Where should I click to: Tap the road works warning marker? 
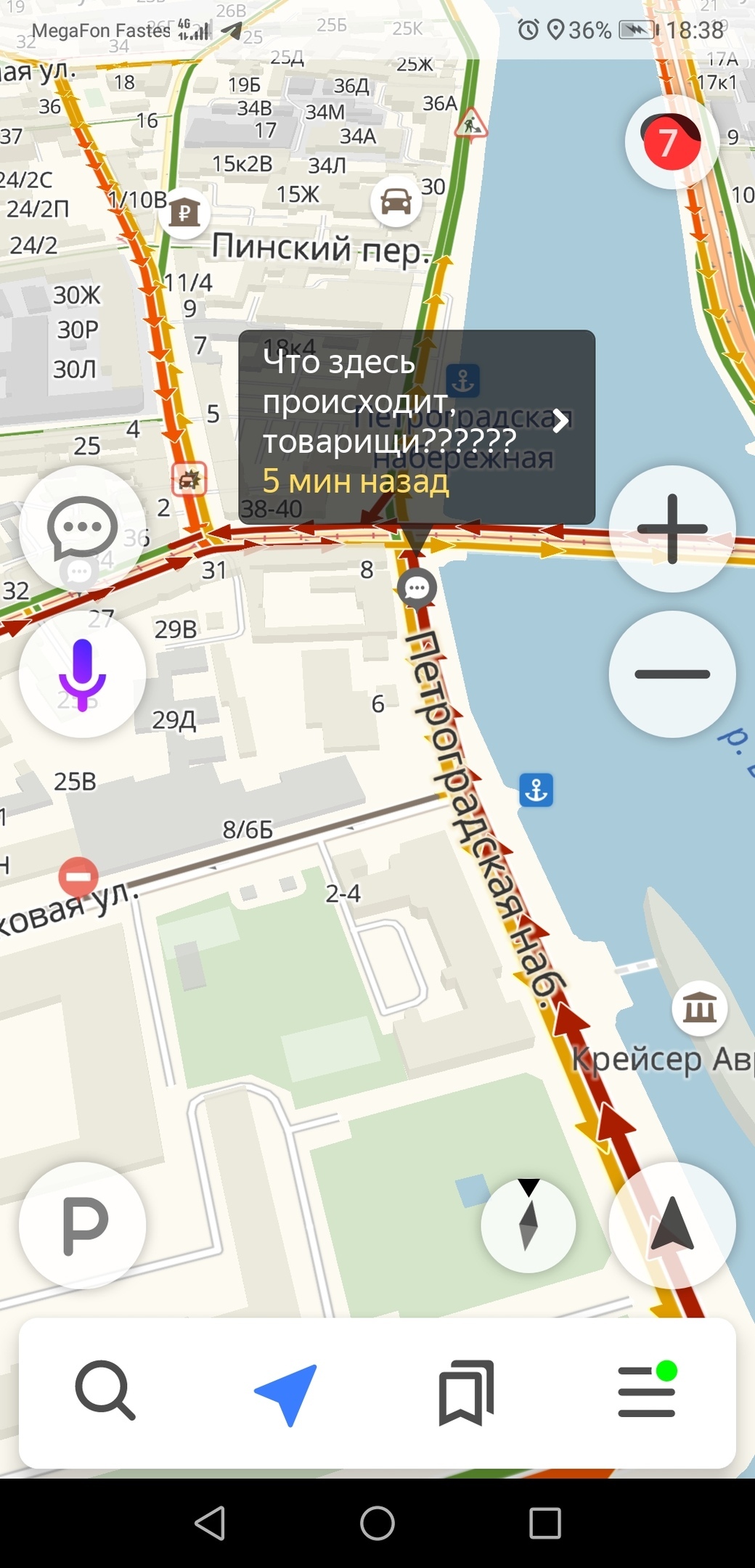tap(471, 124)
